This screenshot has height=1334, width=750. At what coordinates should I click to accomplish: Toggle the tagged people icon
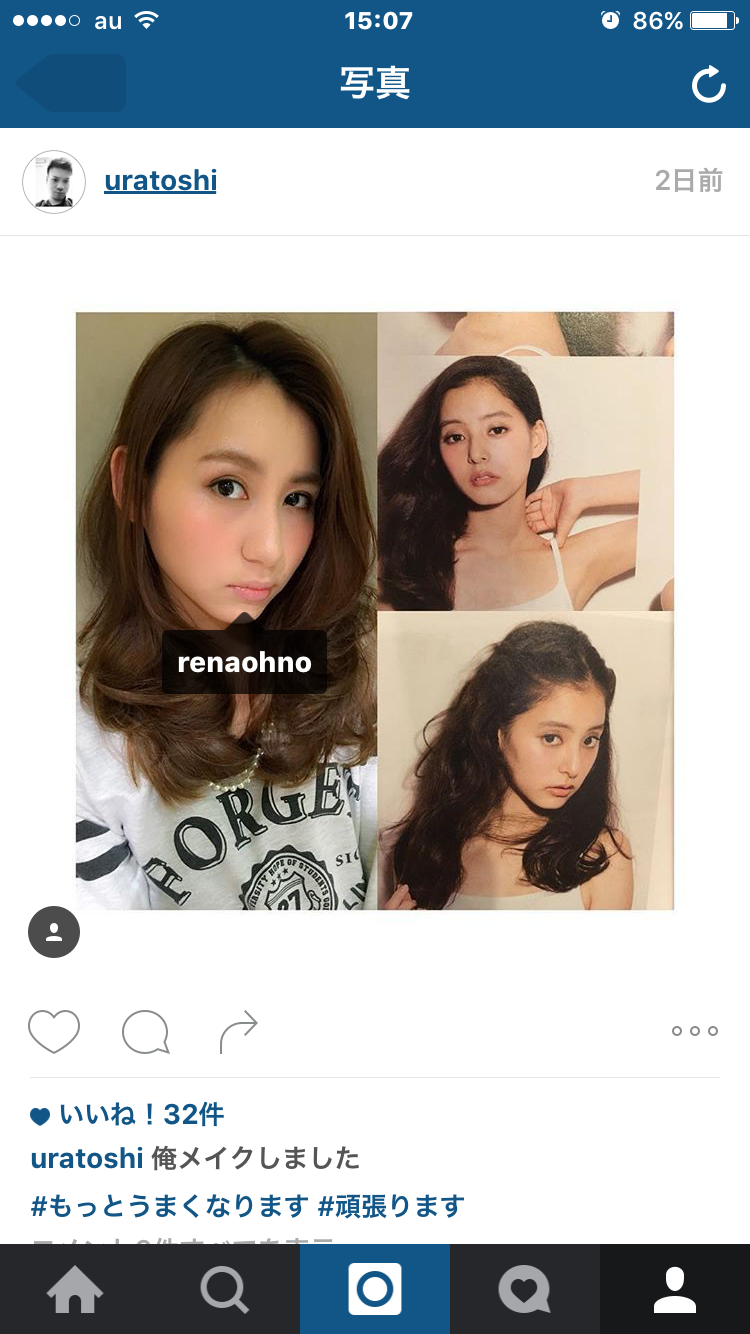54,932
